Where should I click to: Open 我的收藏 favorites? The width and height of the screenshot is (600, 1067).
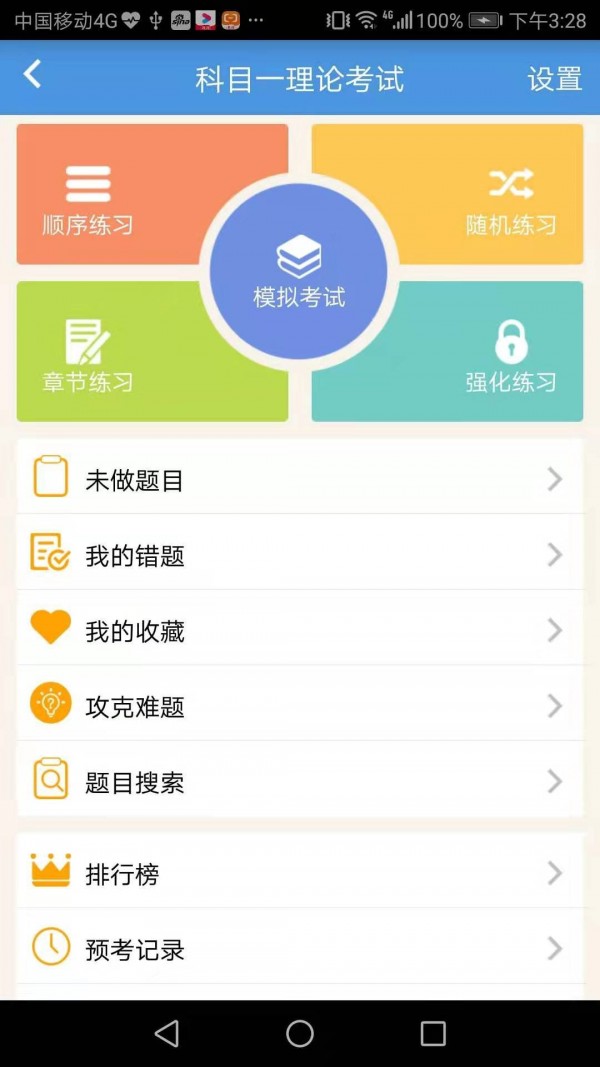point(299,631)
